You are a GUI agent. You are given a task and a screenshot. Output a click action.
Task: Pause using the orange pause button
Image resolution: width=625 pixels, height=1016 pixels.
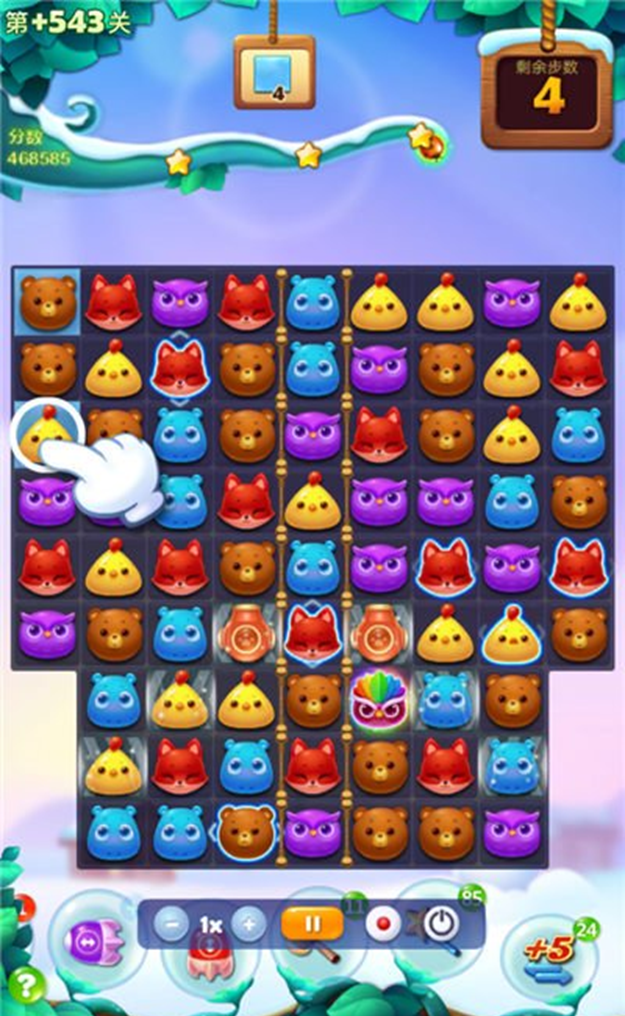tap(311, 925)
